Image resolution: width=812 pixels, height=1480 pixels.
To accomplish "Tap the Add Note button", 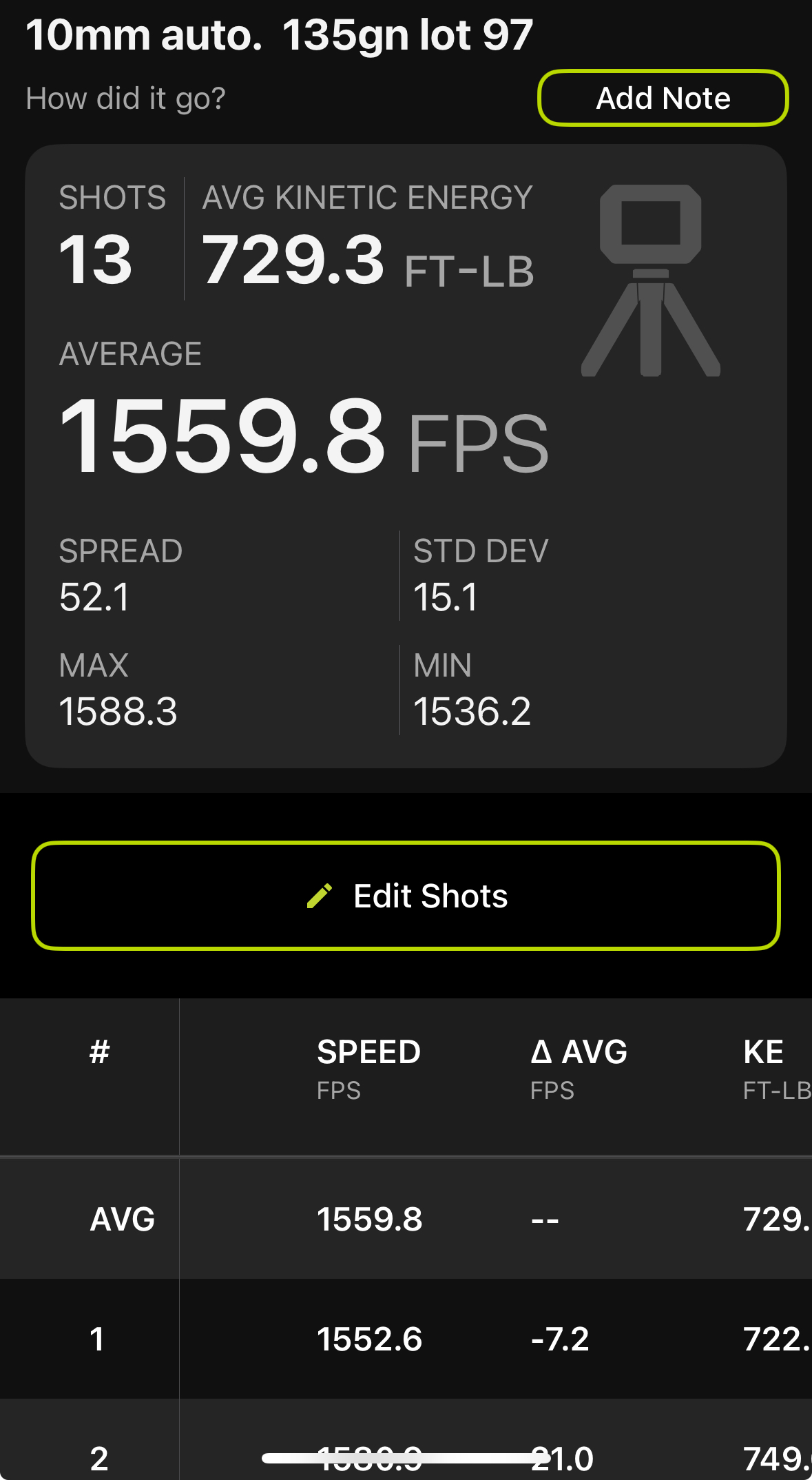I will pyautogui.click(x=663, y=98).
